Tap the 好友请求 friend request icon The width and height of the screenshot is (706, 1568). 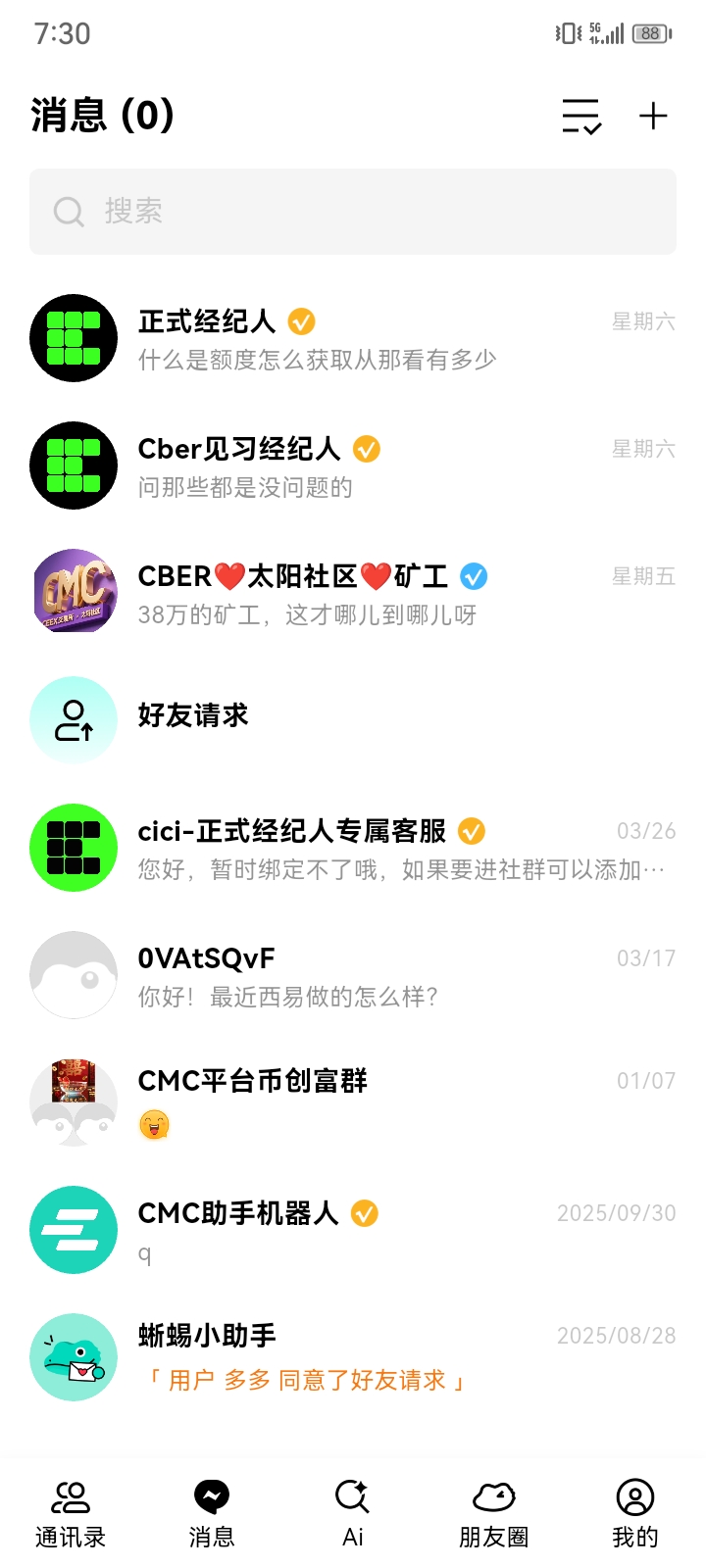click(x=73, y=718)
